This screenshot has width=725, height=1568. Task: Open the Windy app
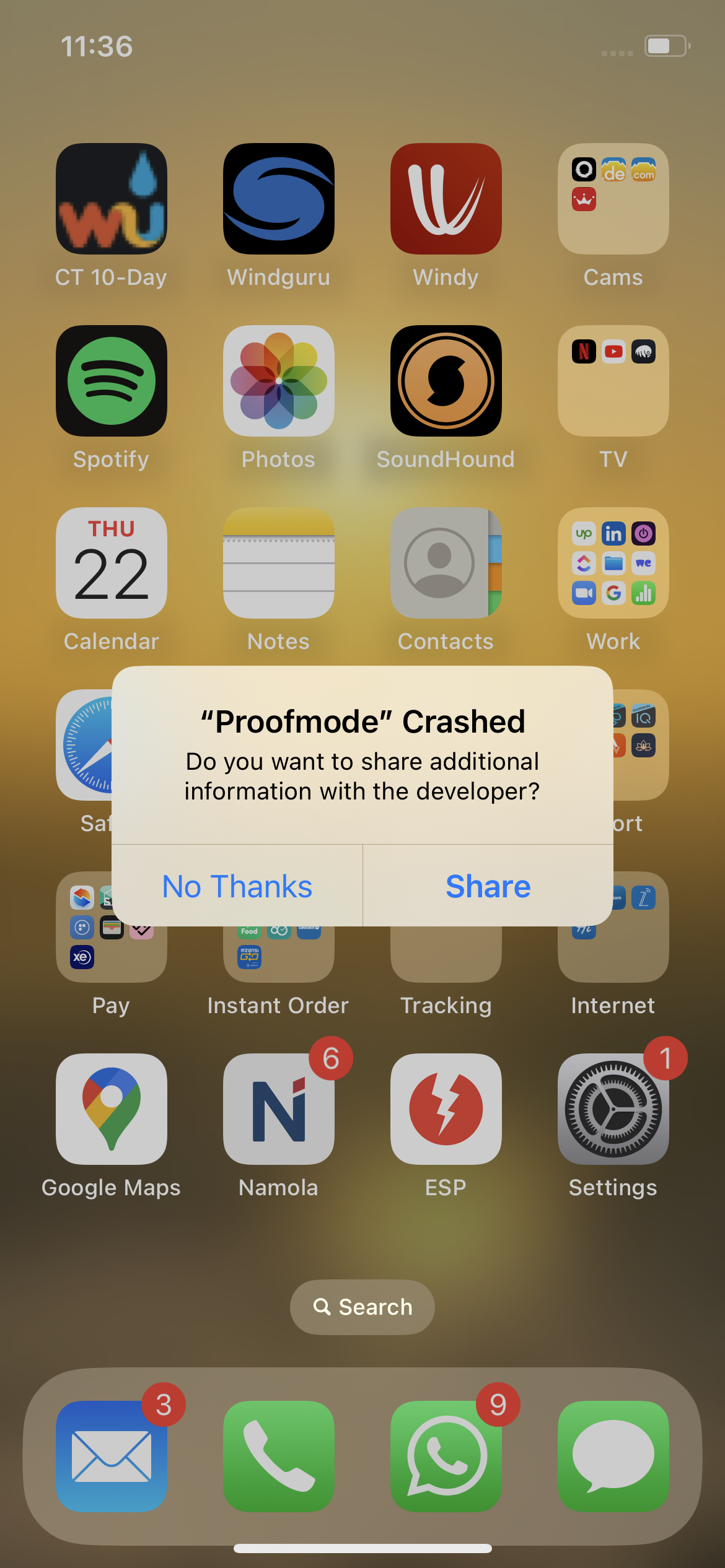point(446,199)
